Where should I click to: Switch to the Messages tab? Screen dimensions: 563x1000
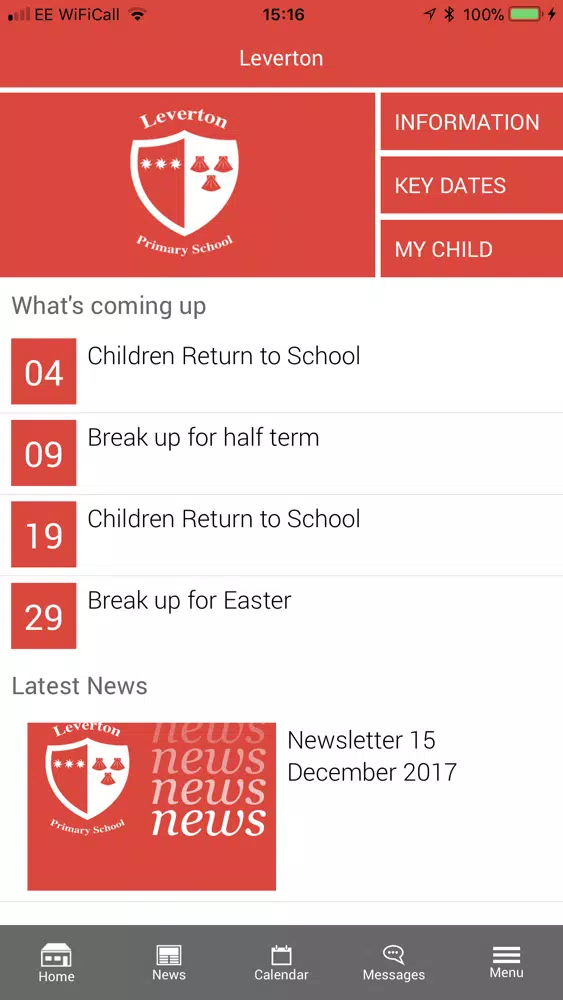pyautogui.click(x=393, y=963)
